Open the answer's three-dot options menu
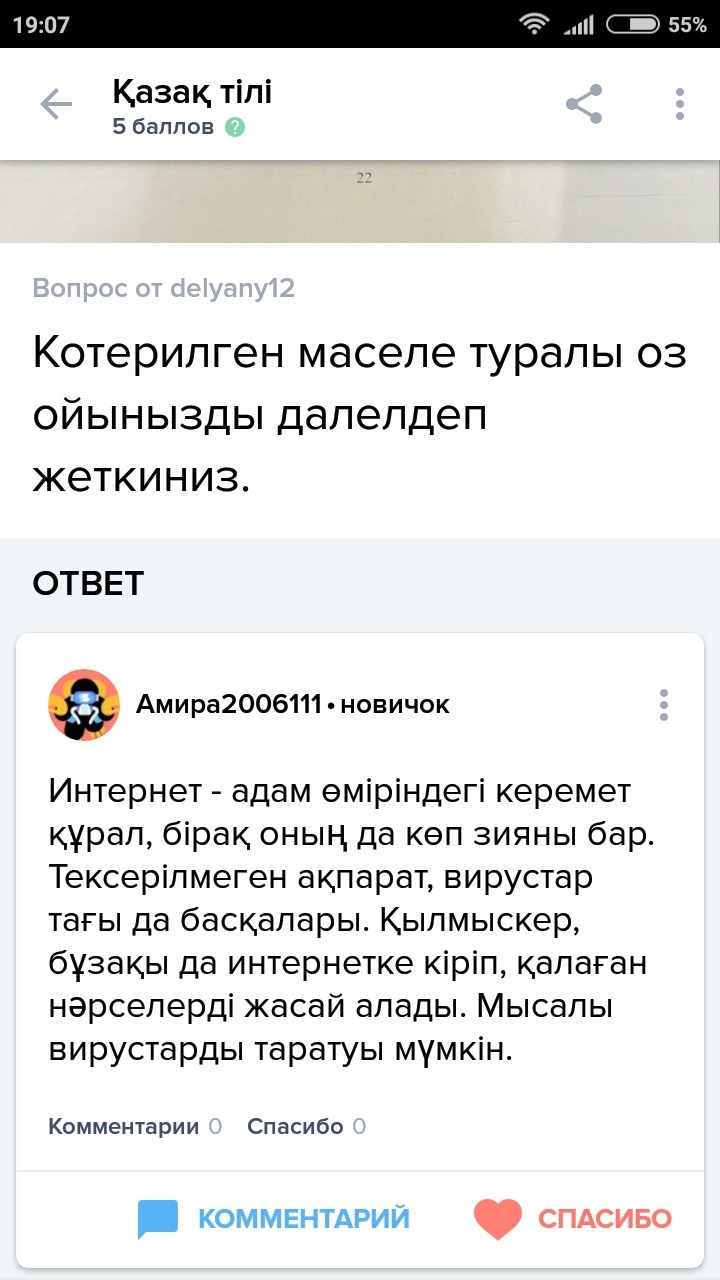The height and width of the screenshot is (1280, 720). [x=664, y=705]
